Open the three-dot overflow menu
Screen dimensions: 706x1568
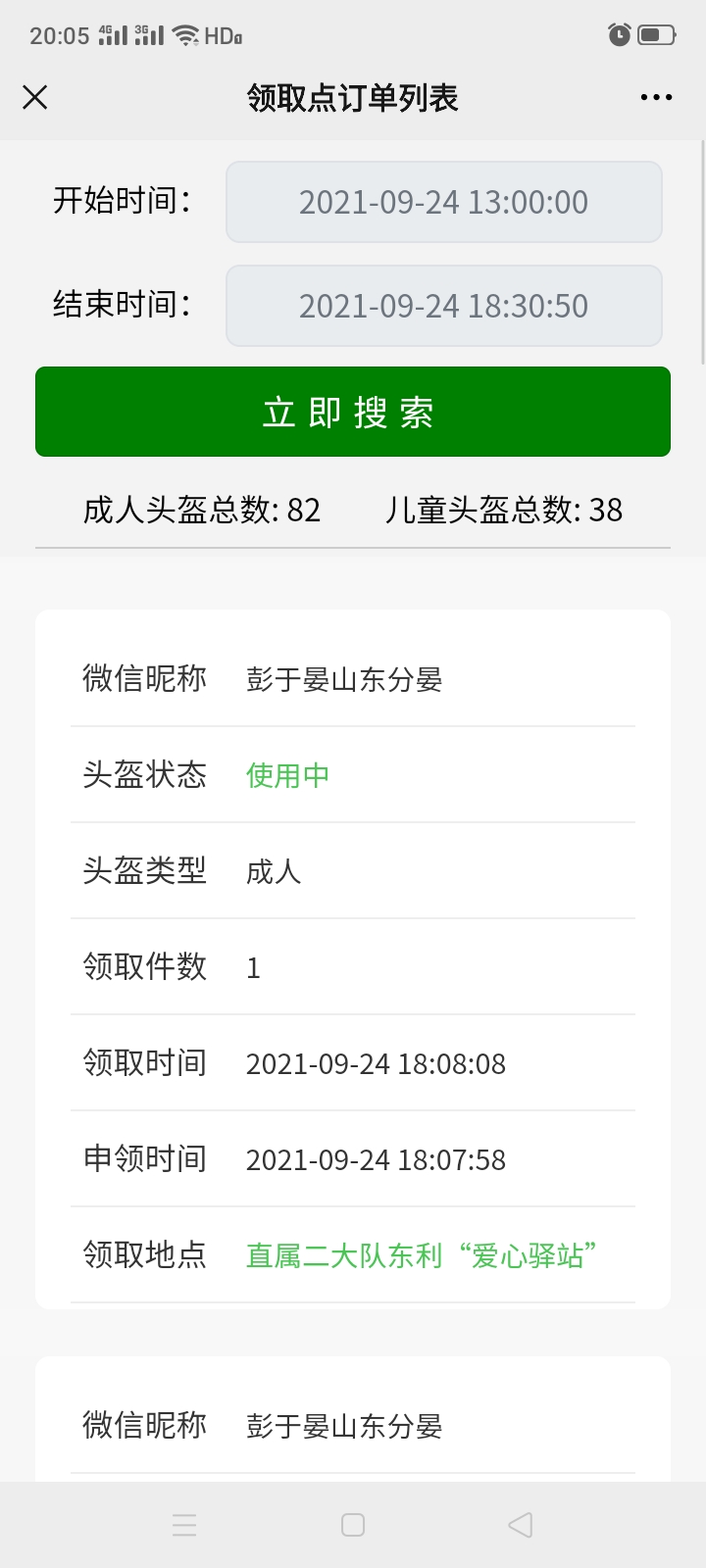coord(656,97)
